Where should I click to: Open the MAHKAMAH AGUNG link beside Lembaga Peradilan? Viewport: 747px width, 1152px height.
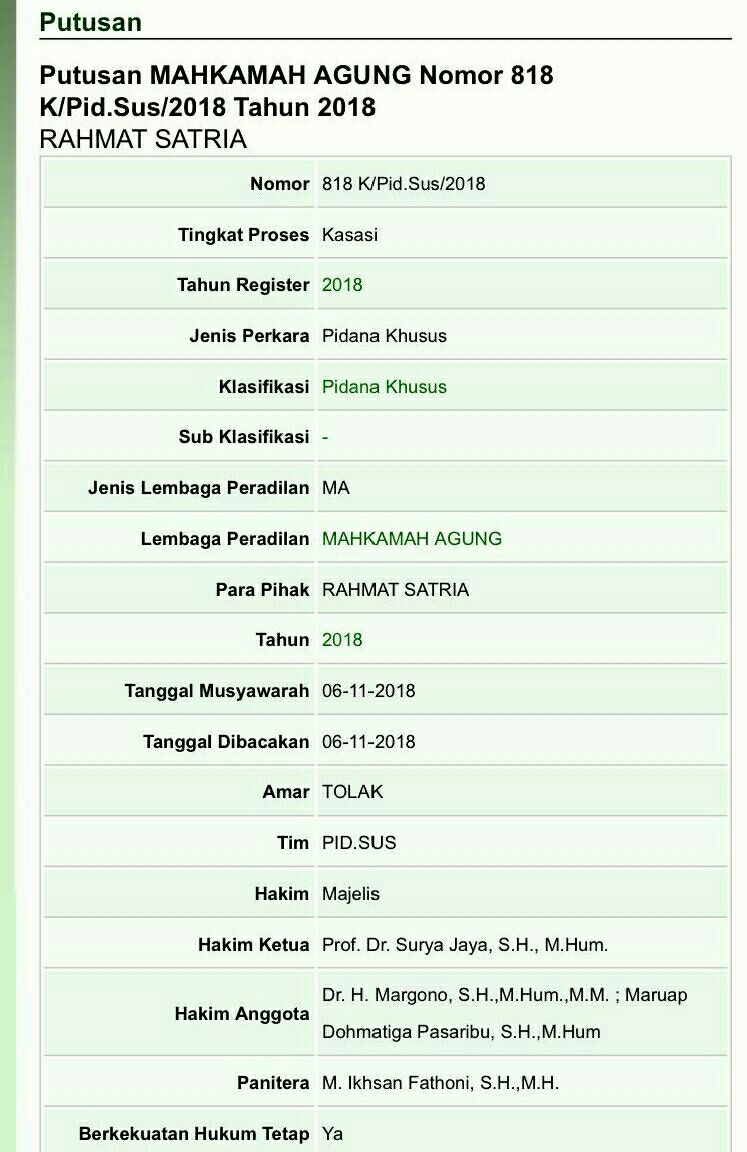pyautogui.click(x=411, y=539)
